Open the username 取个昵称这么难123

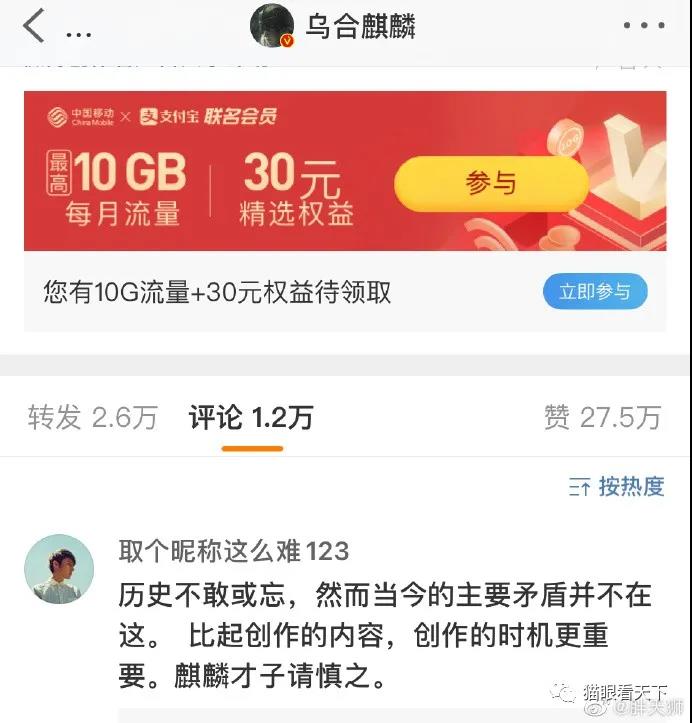click(234, 551)
